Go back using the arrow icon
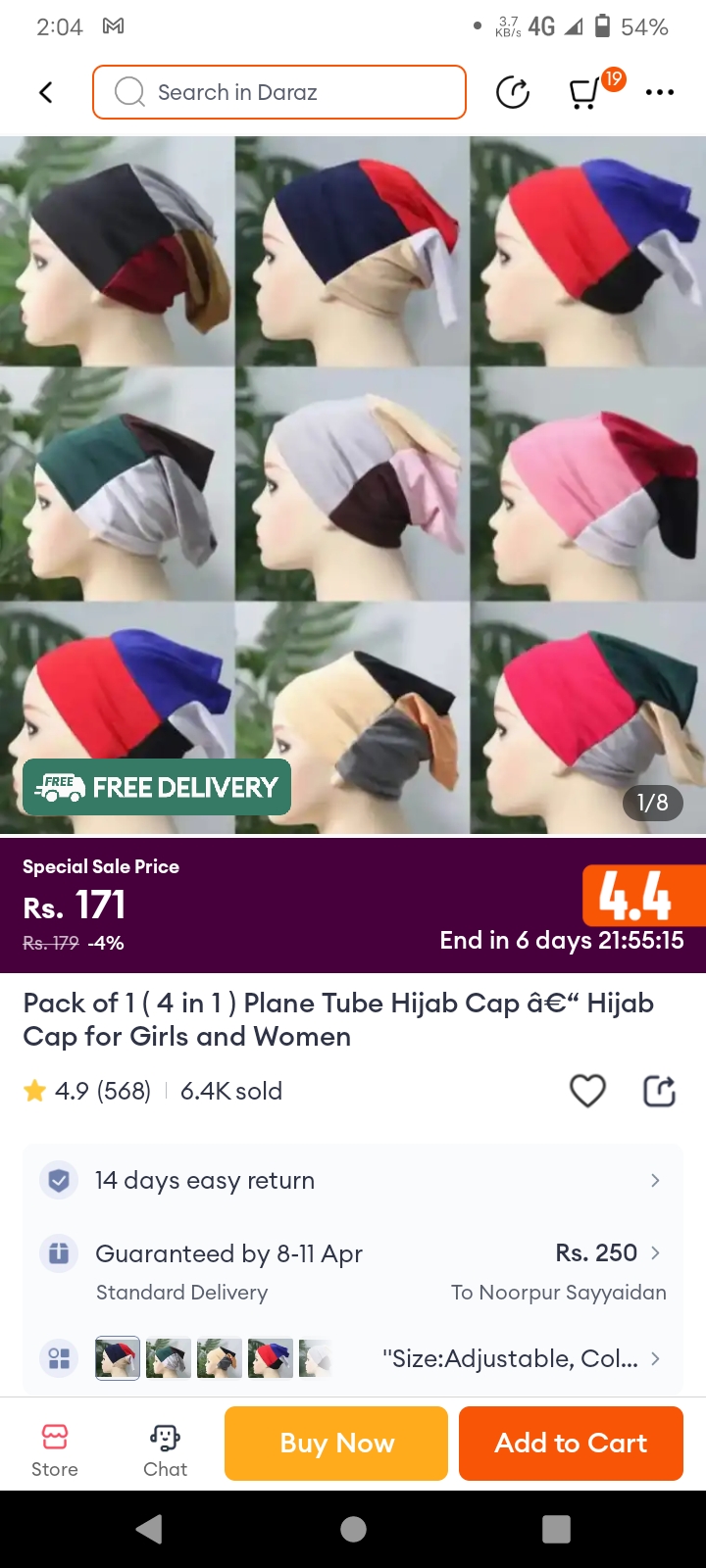Image resolution: width=706 pixels, height=1568 pixels. (45, 92)
